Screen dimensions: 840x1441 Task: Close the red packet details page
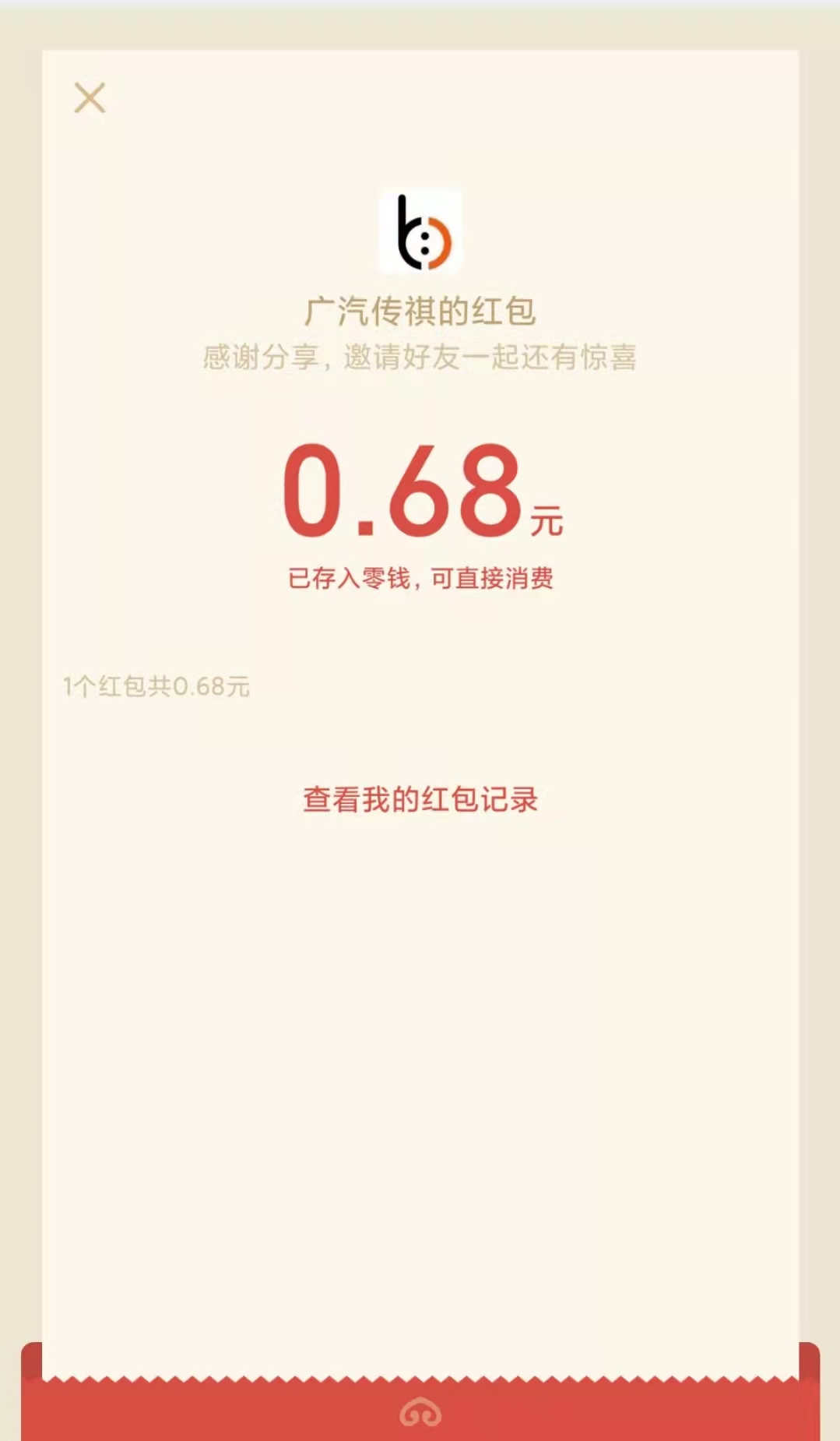tap(90, 98)
